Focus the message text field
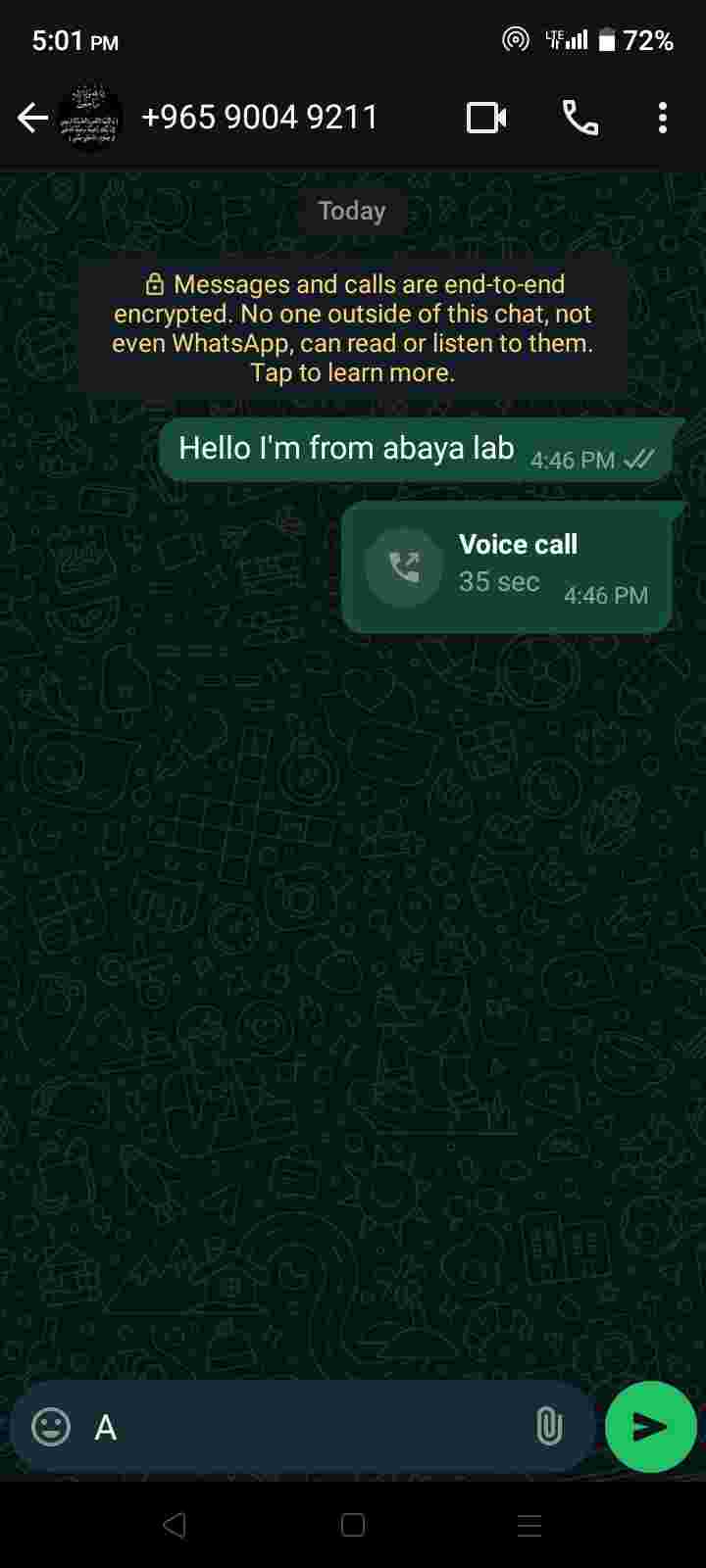 (x=304, y=1427)
